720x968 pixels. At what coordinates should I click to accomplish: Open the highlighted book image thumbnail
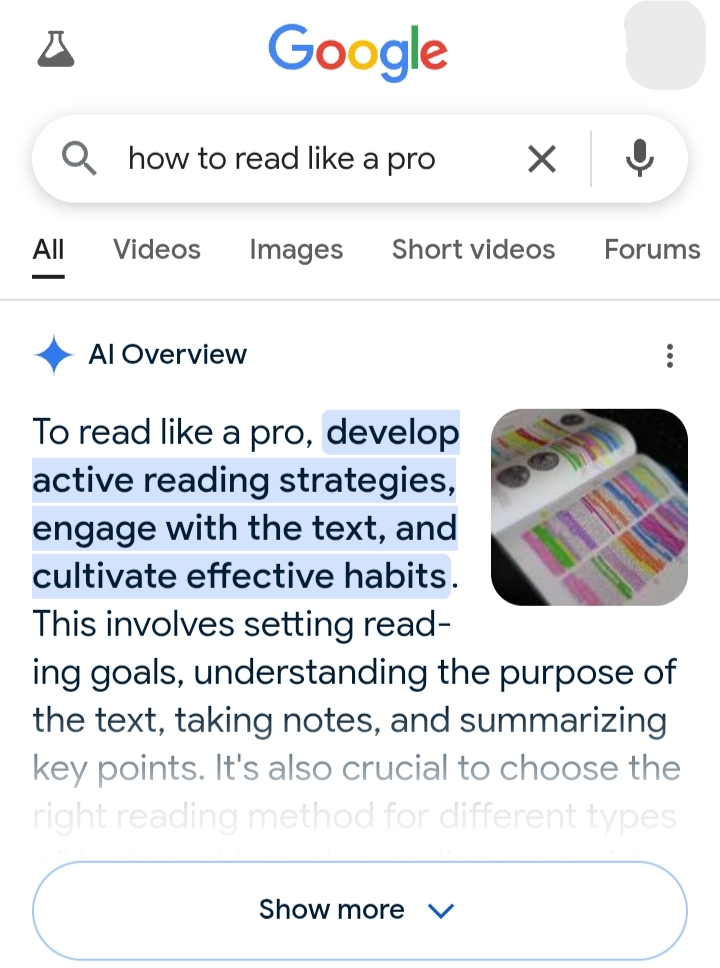coord(588,506)
